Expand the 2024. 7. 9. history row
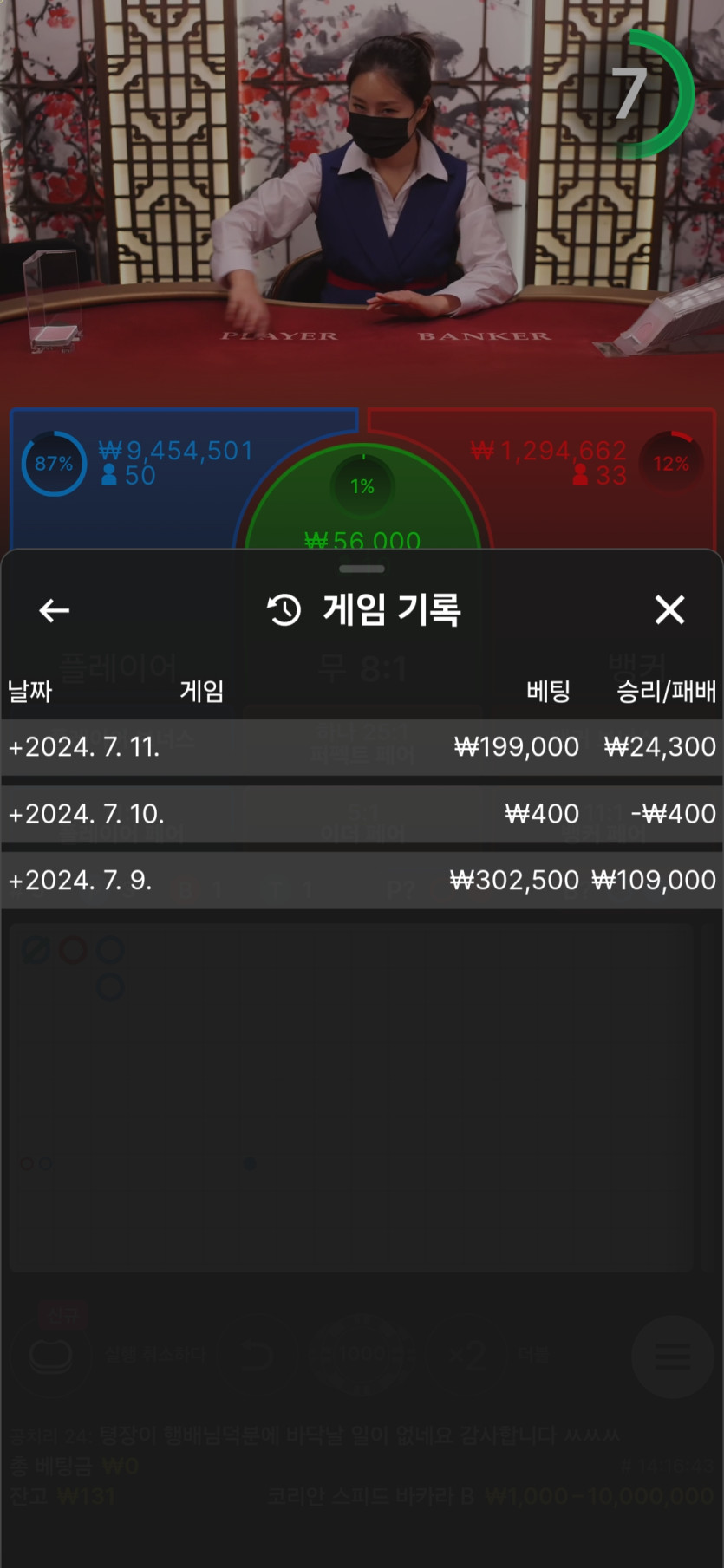Screen dimensions: 724x1568 pos(80,881)
